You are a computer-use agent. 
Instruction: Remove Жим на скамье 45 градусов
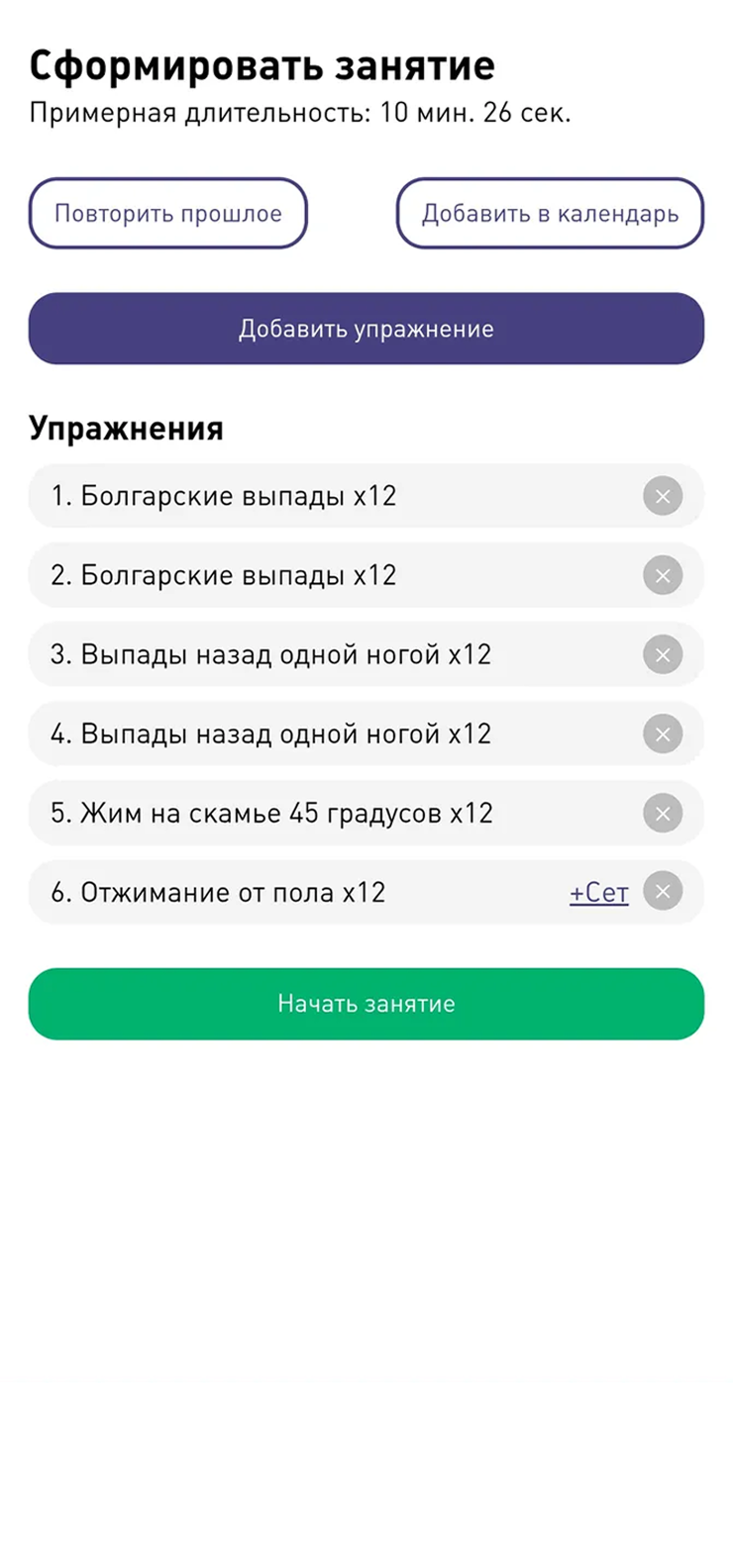663,813
